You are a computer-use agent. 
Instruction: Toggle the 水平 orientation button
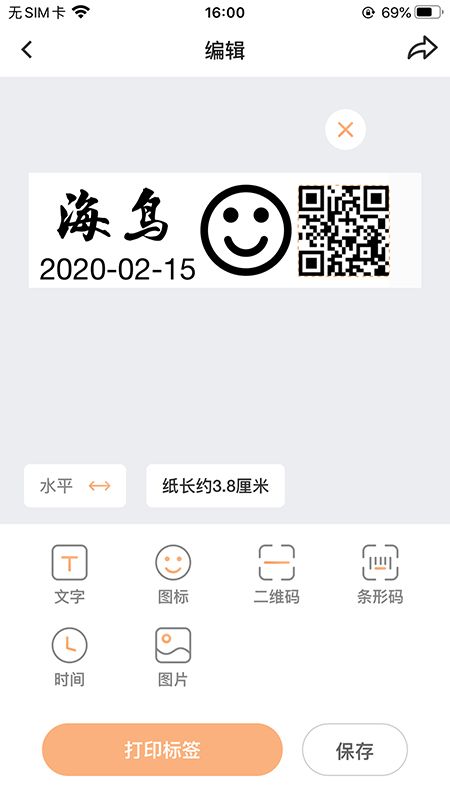pos(75,486)
